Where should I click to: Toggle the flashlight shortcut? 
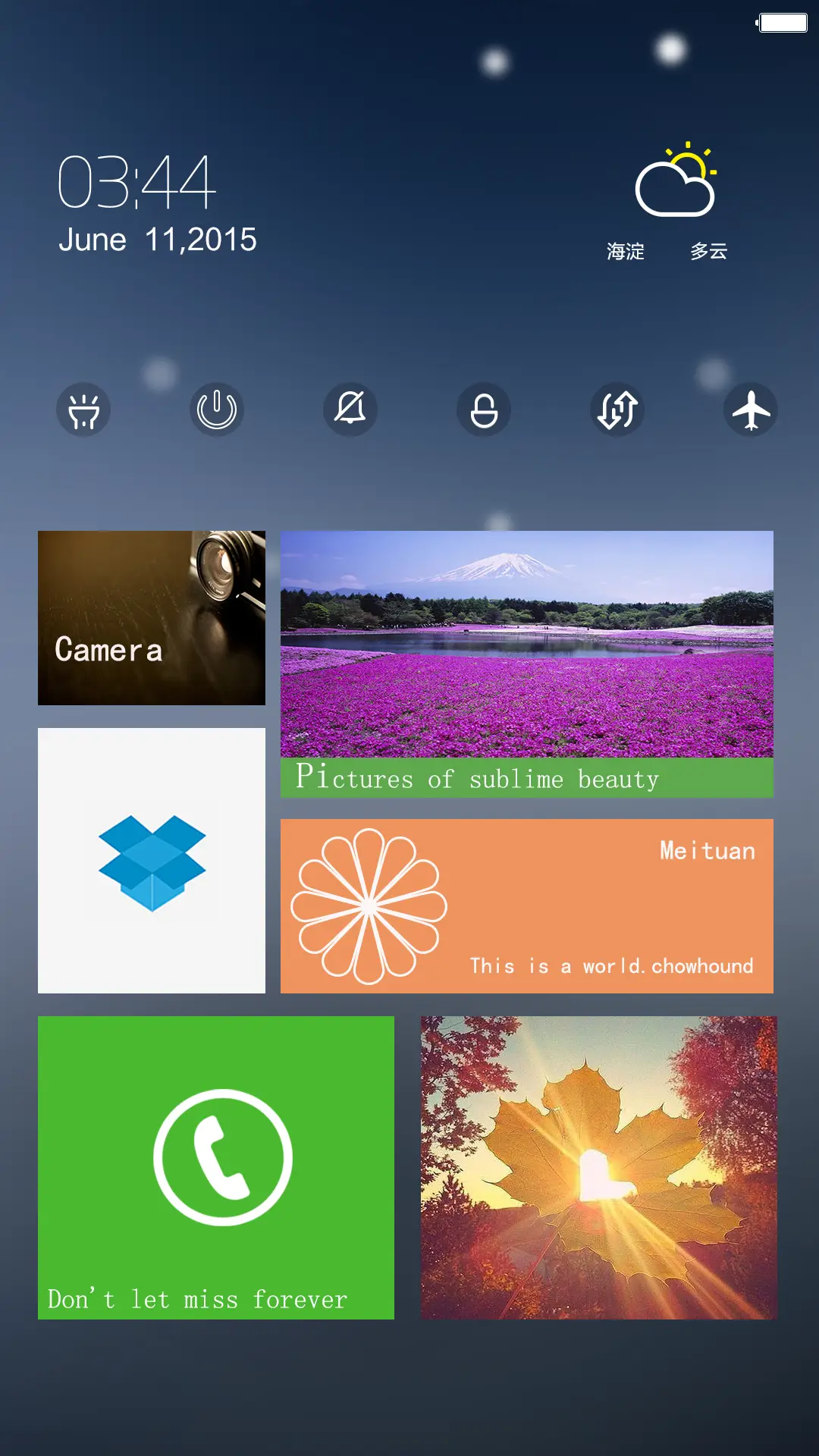[83, 409]
